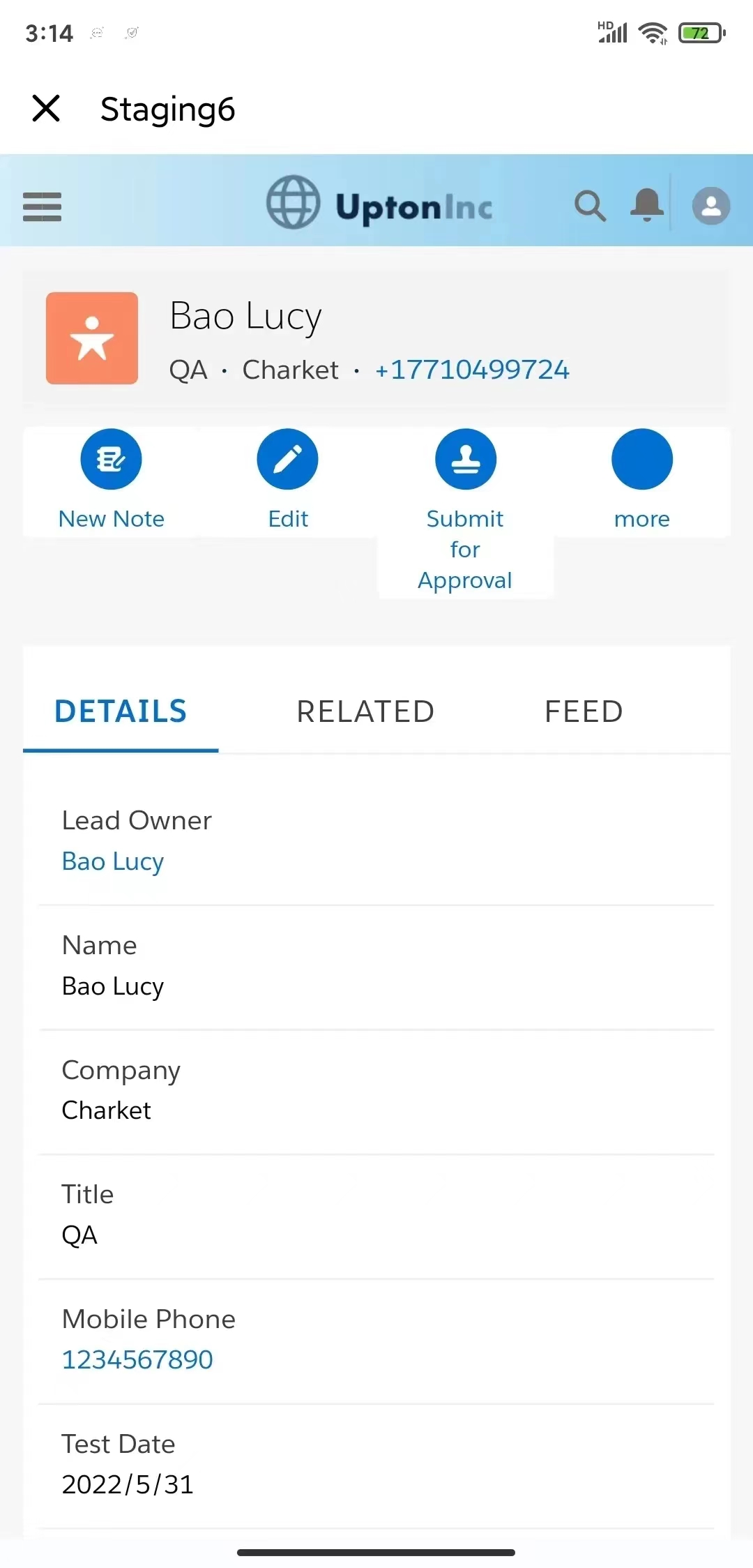Edit the Bao Lucy lead
Screen dimensions: 753x1568
coord(287,460)
